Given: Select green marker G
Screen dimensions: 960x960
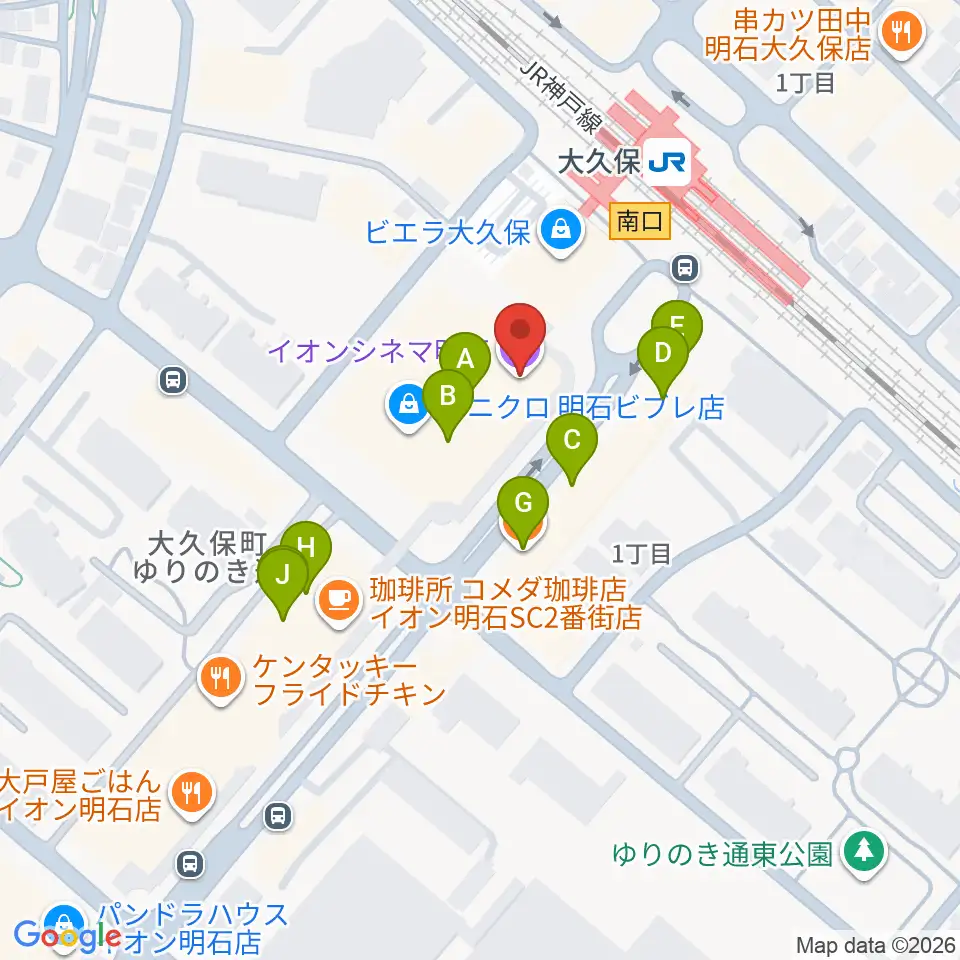Looking at the screenshot, I should [x=523, y=508].
